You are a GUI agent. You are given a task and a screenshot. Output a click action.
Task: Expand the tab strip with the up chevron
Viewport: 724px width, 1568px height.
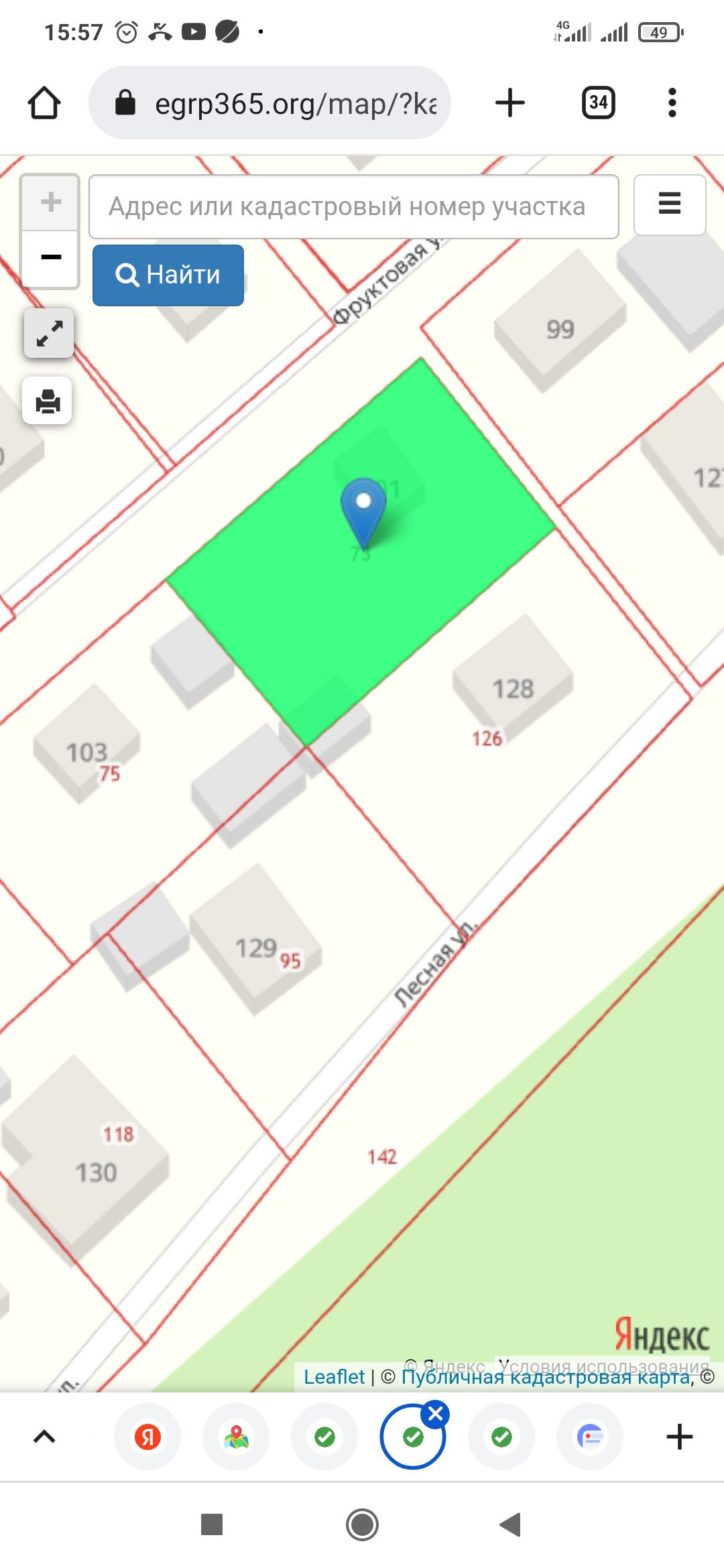coord(44,1436)
